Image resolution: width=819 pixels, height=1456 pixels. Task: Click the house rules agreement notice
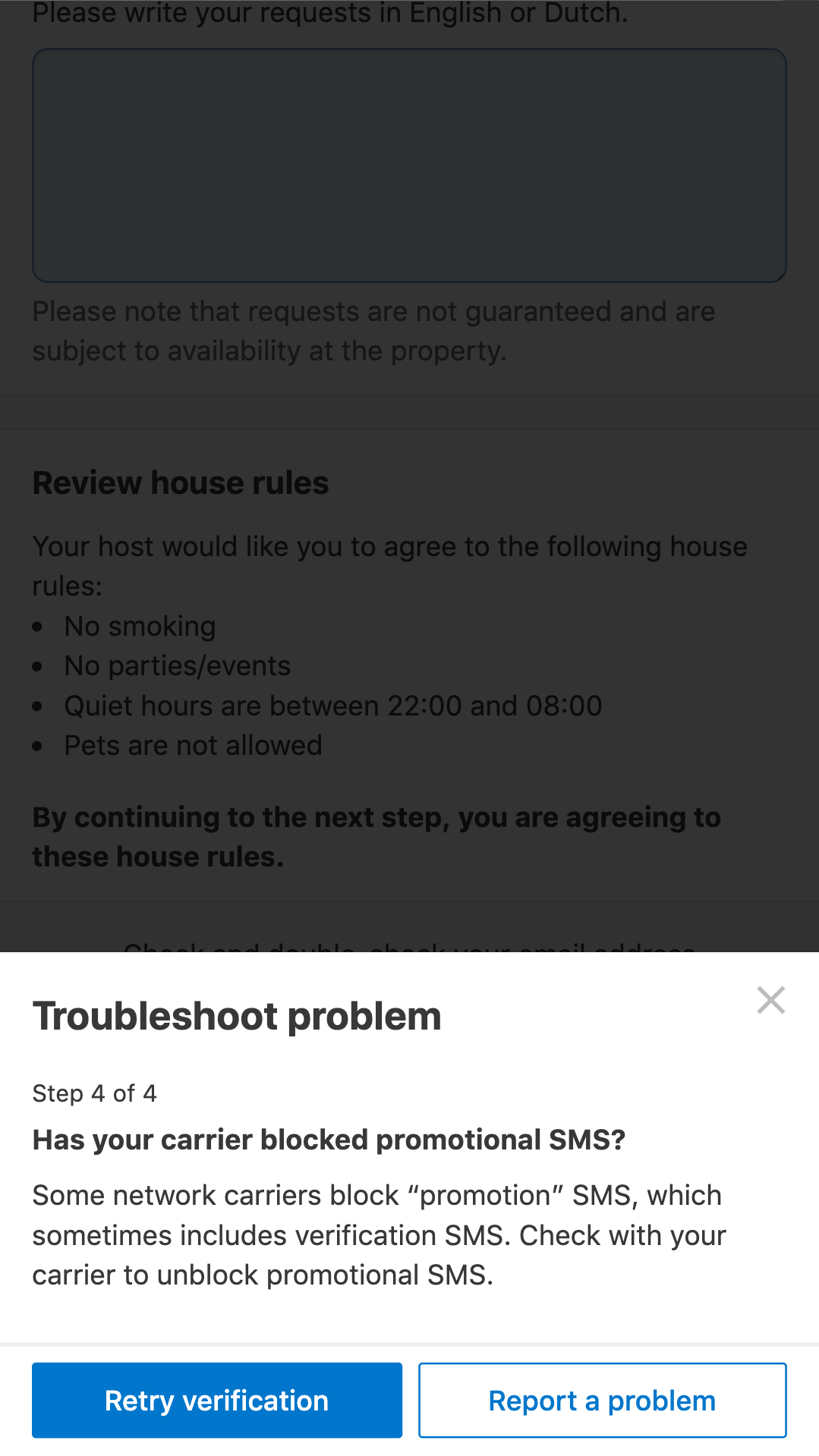(375, 836)
